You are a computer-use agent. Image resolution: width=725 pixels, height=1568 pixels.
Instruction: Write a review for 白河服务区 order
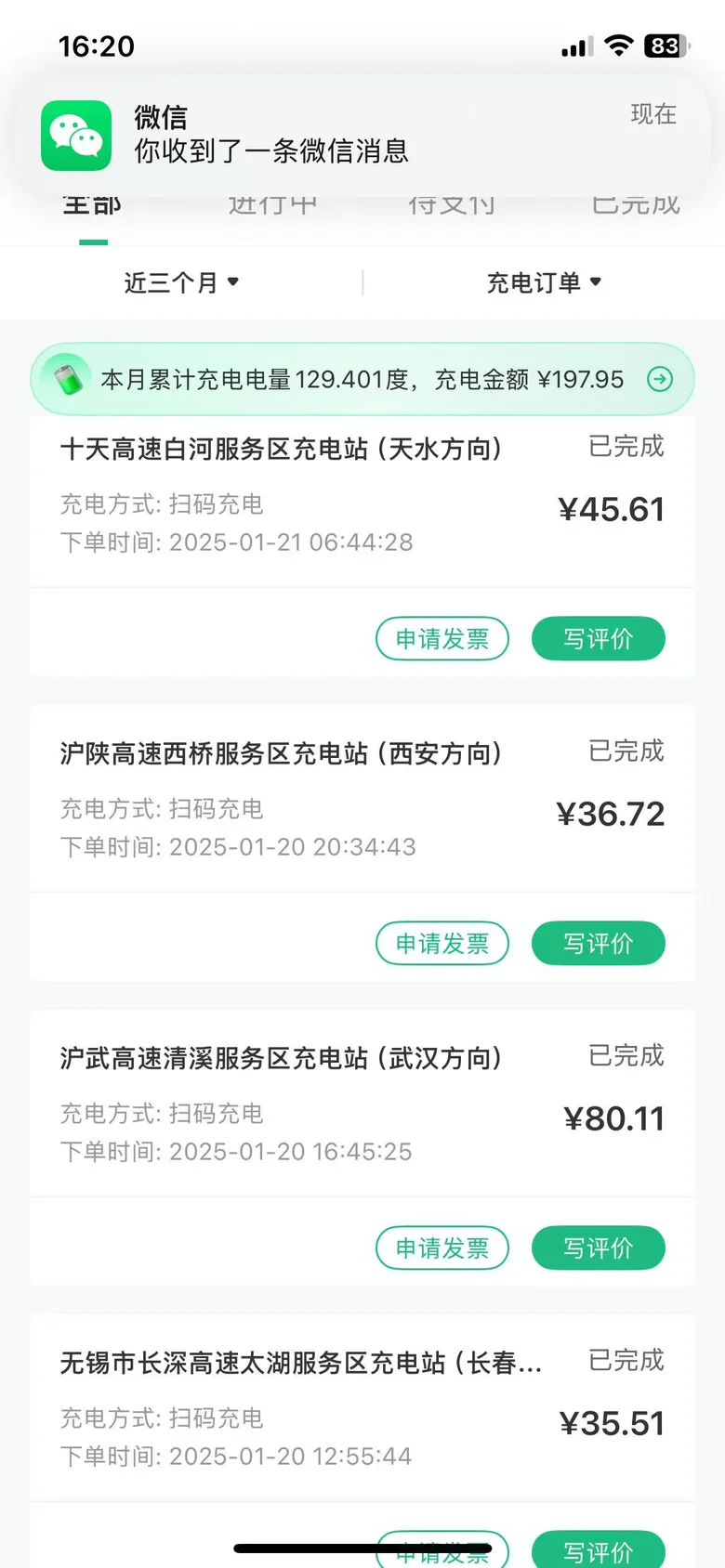pos(599,639)
